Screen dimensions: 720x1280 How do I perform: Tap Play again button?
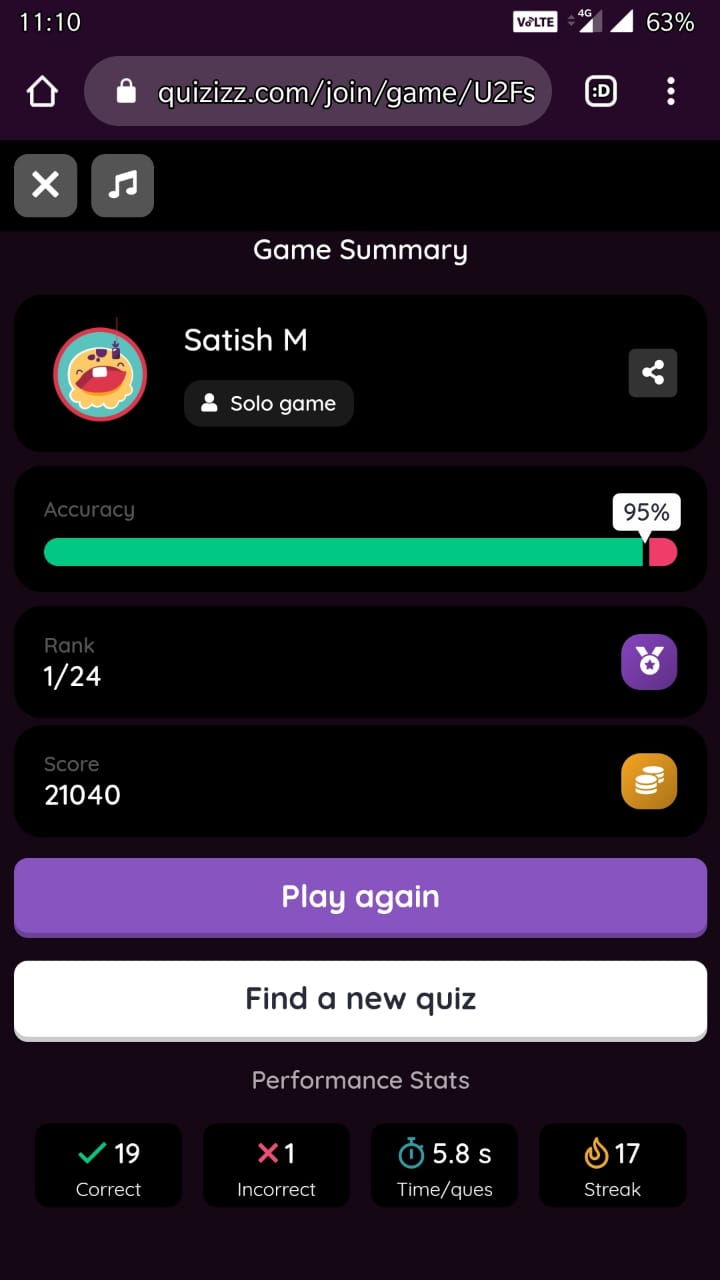pyautogui.click(x=360, y=896)
